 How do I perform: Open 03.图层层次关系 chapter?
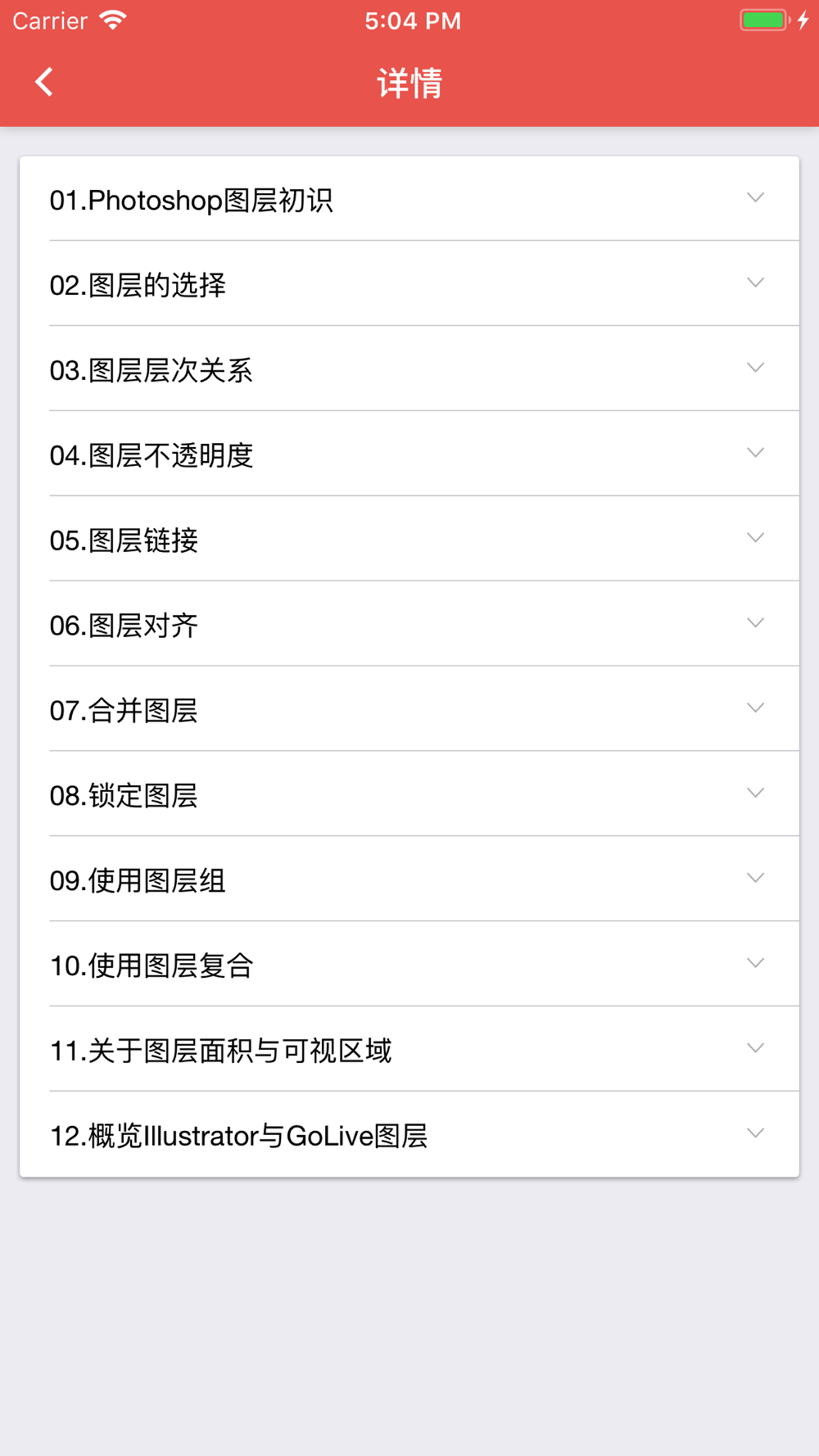tap(409, 369)
